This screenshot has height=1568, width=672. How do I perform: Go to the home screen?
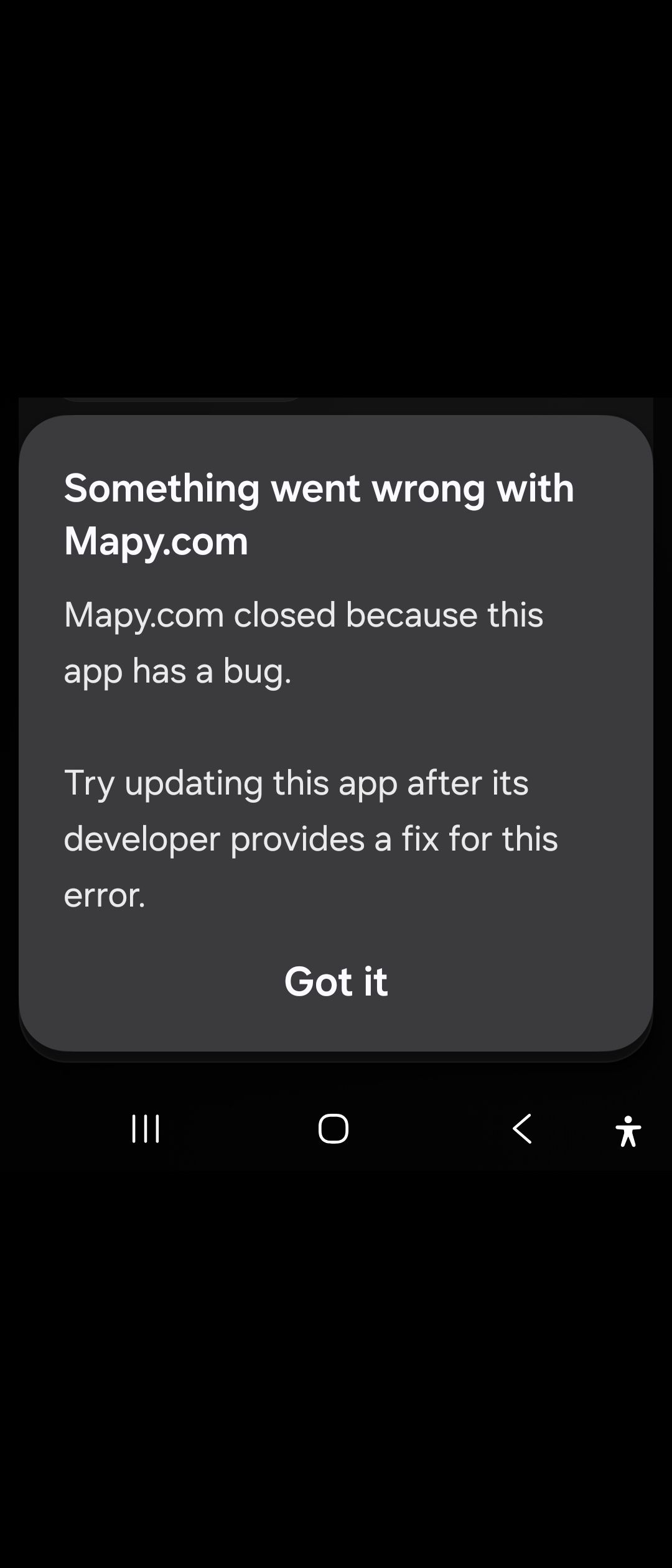click(x=334, y=1129)
